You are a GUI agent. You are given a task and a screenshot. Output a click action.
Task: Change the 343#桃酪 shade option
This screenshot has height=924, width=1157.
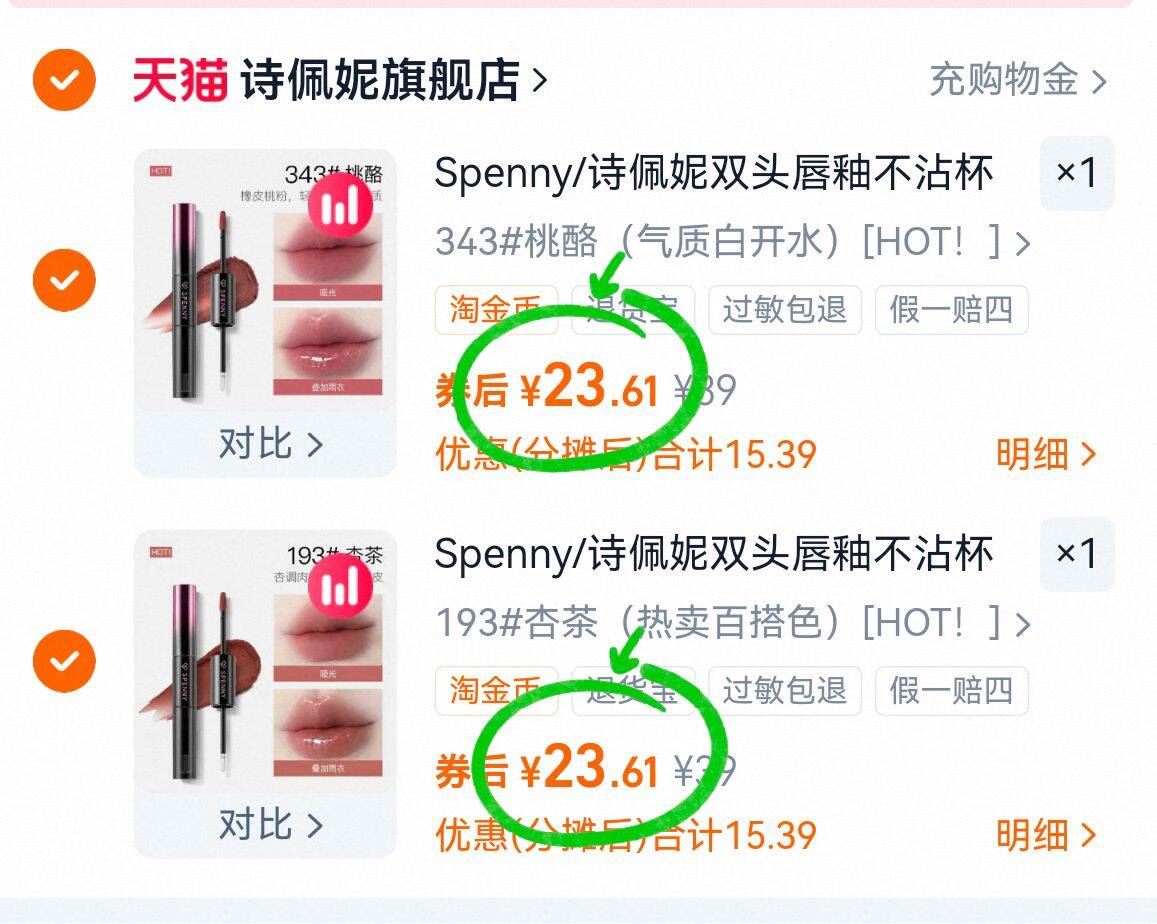731,242
